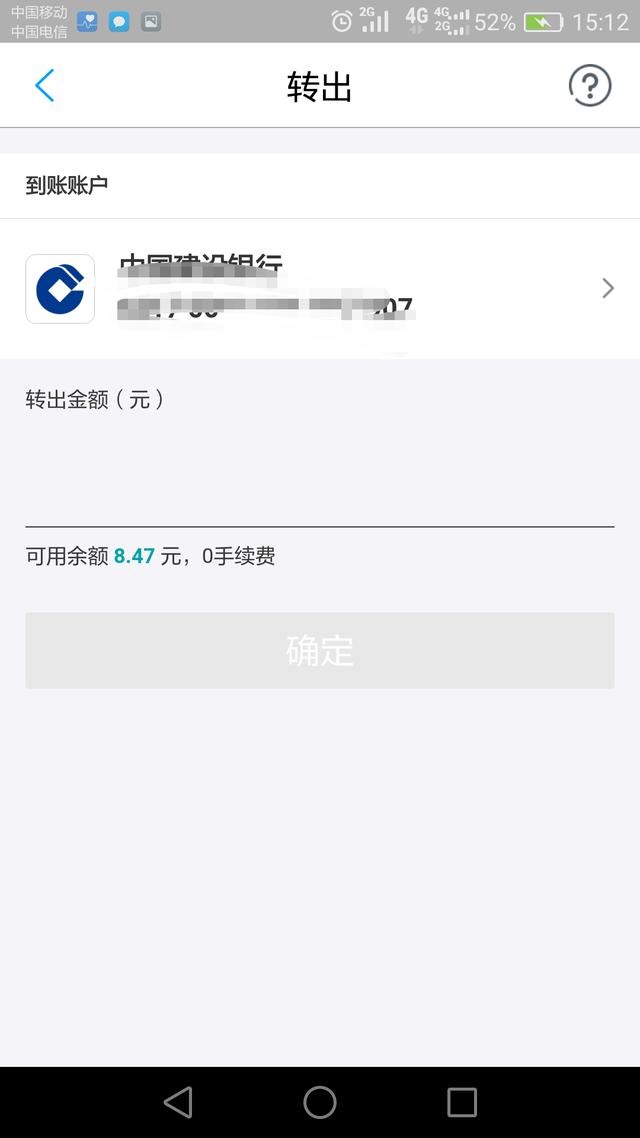640x1138 pixels.
Task: Tap the 确定 confirm button
Action: [320, 650]
